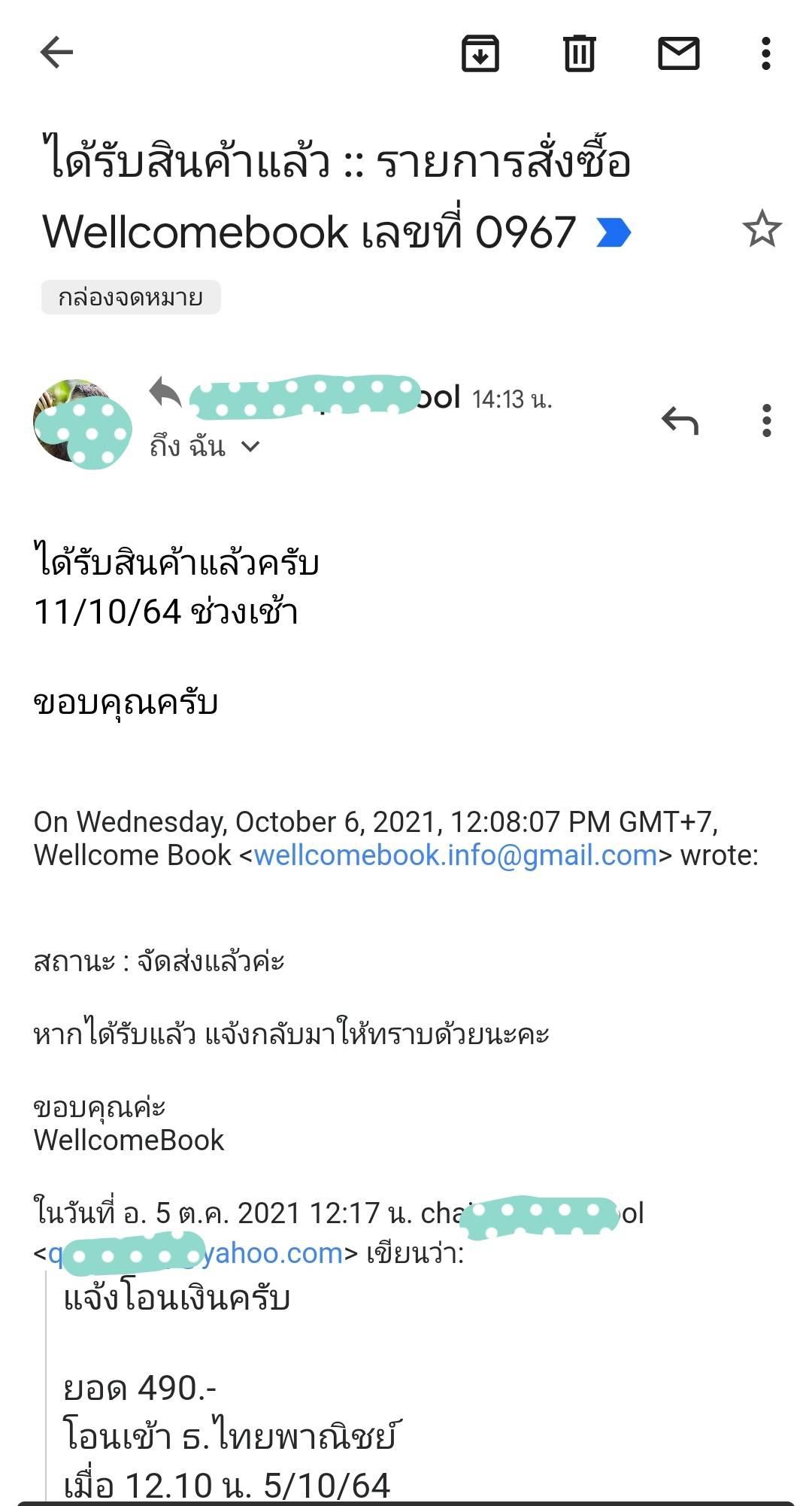
Task: Expand recipient details next to ถึง ฉัน
Action: pyautogui.click(x=251, y=447)
